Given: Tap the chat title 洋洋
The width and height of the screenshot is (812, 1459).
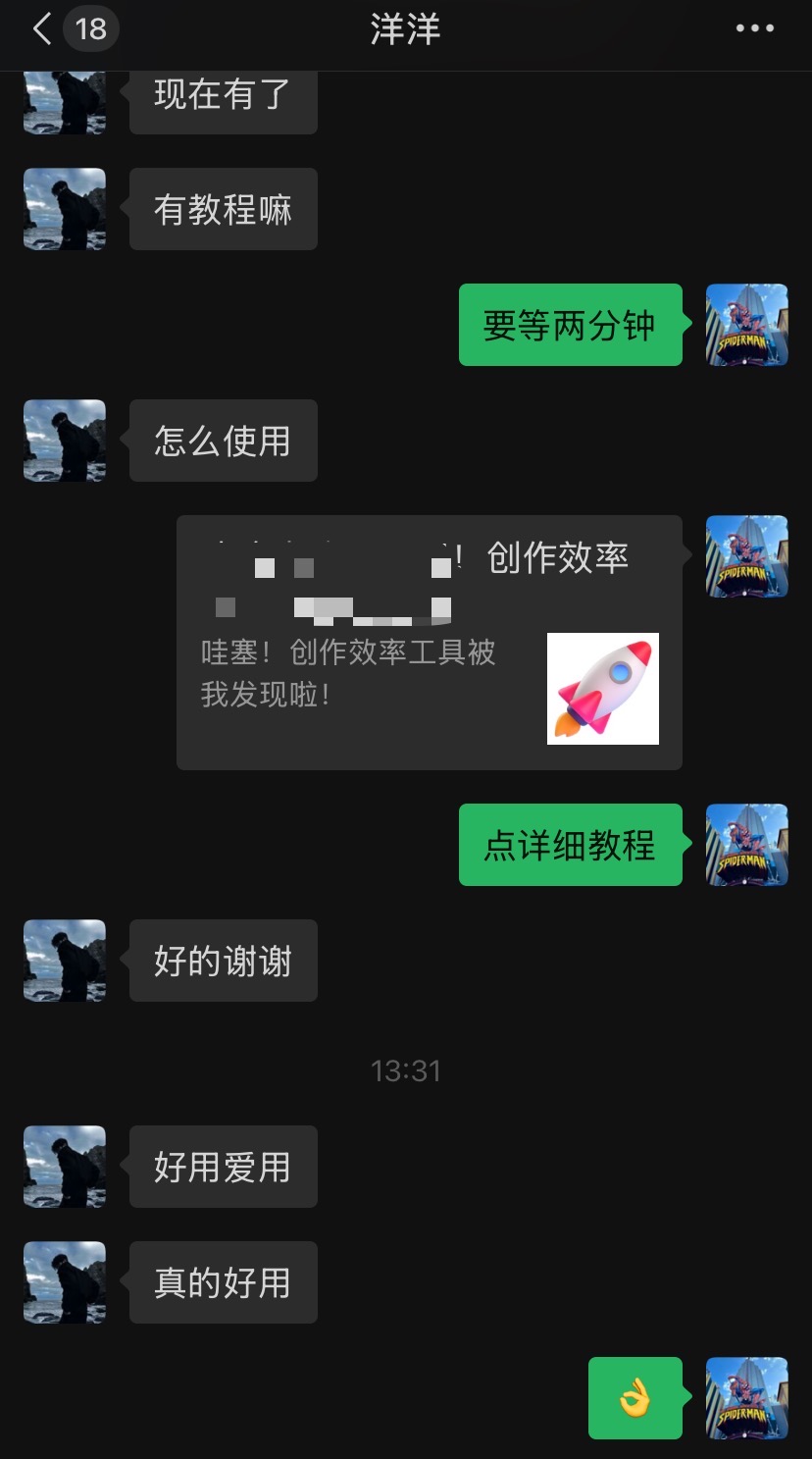Looking at the screenshot, I should [x=406, y=27].
